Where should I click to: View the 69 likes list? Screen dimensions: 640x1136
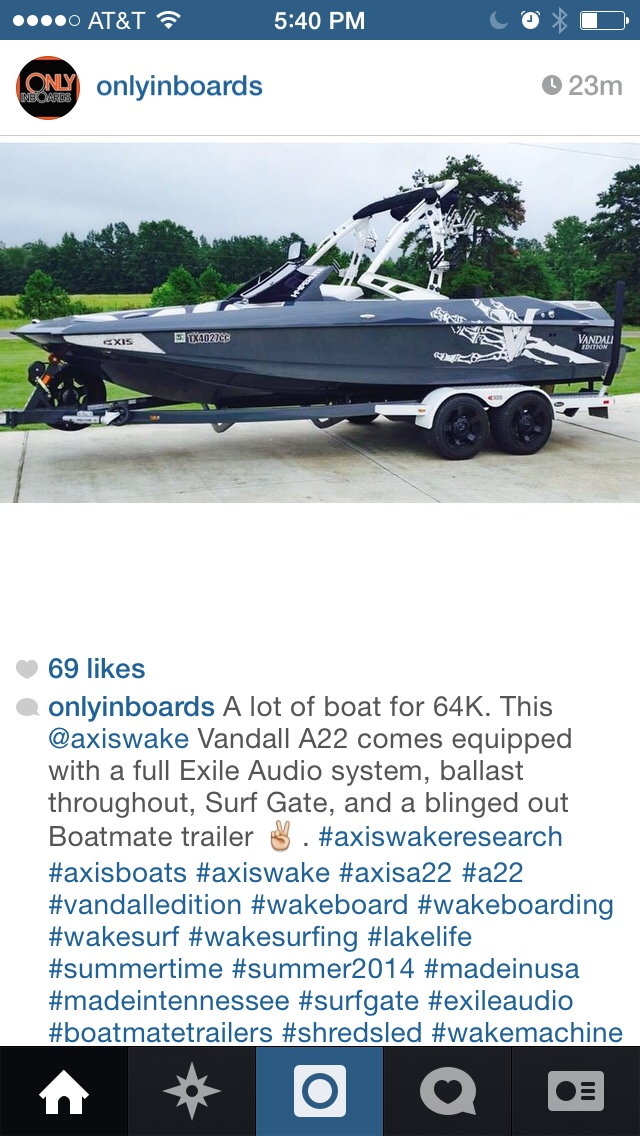coord(96,669)
